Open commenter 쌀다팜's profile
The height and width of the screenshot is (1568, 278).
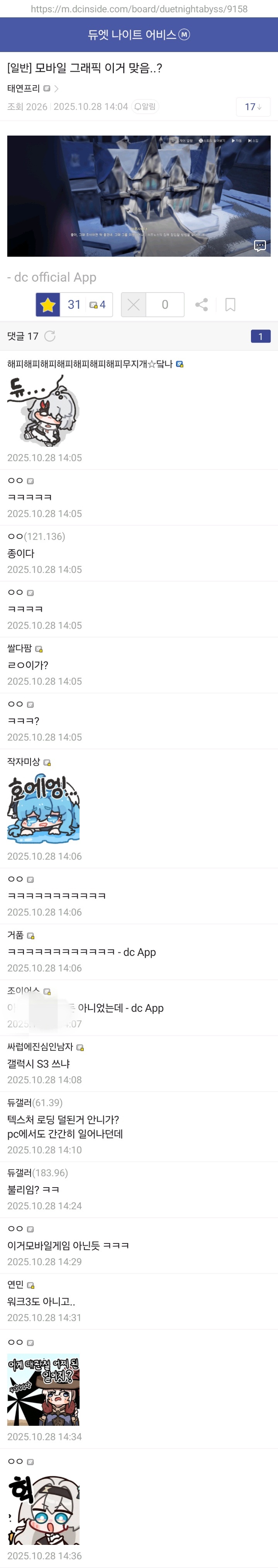click(x=20, y=648)
